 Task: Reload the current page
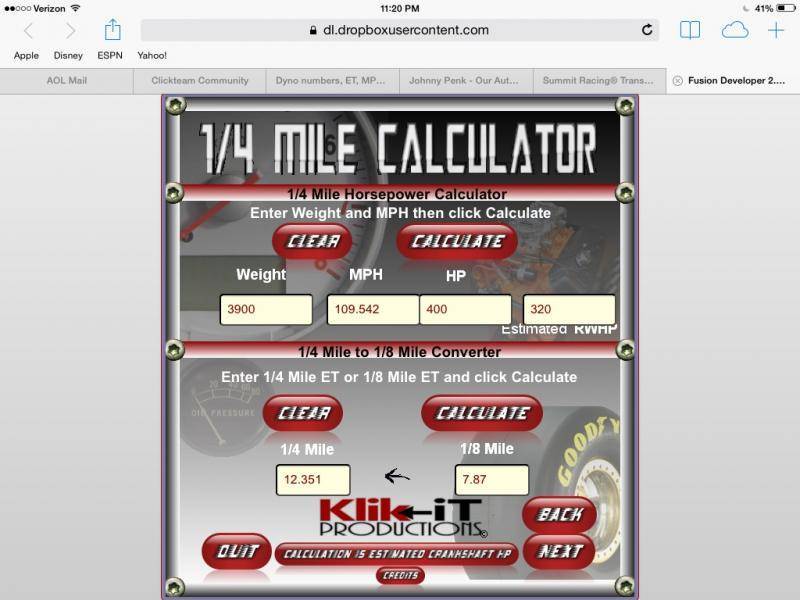coord(647,30)
